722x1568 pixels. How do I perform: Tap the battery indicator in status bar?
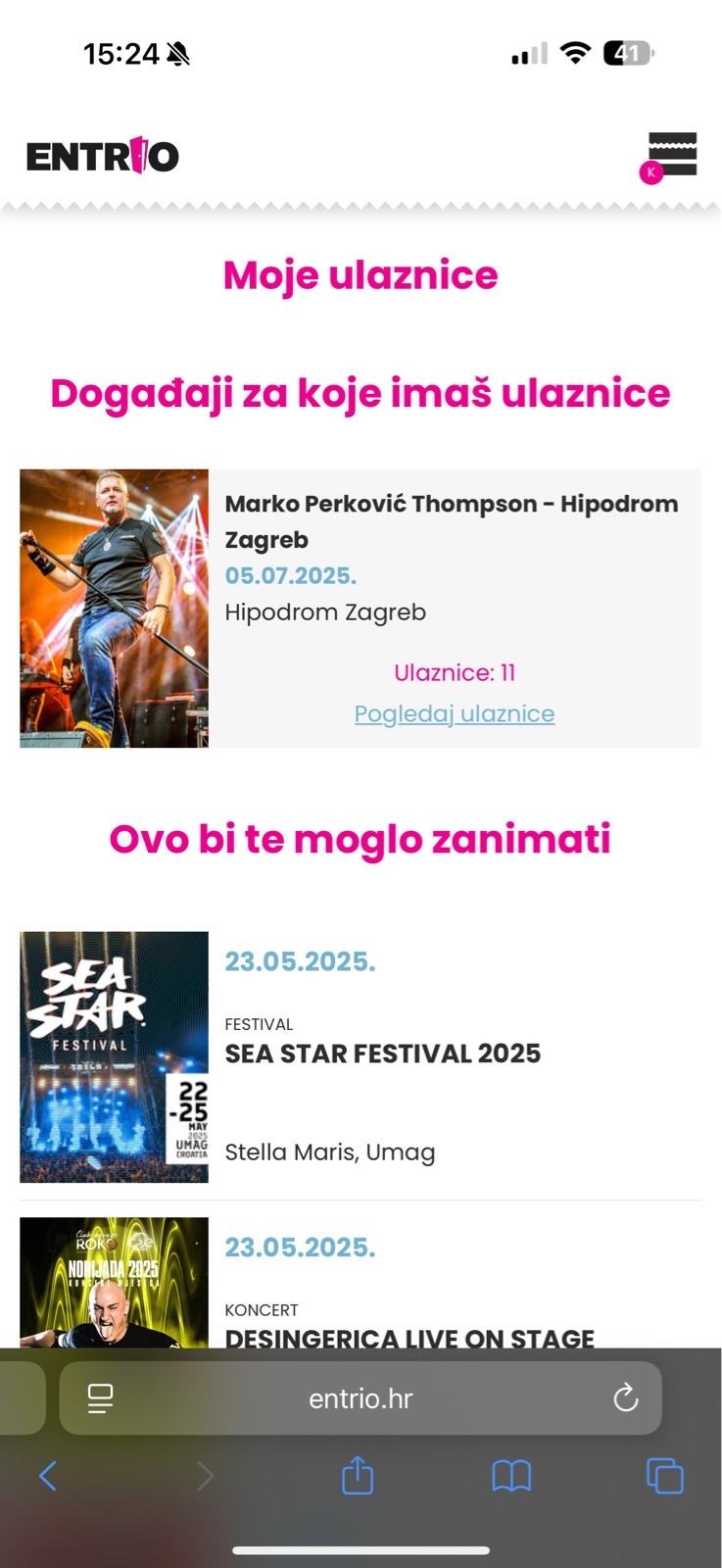click(628, 53)
